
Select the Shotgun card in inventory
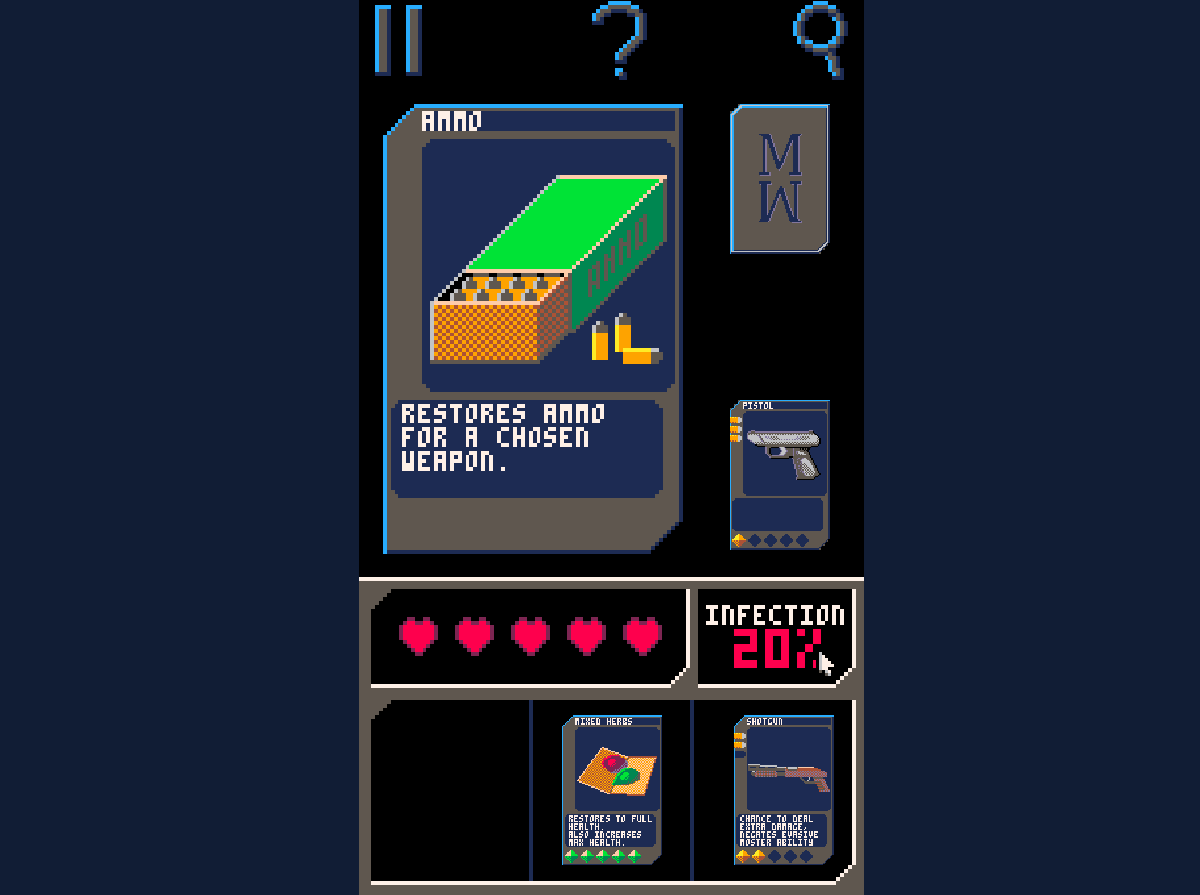[783, 789]
